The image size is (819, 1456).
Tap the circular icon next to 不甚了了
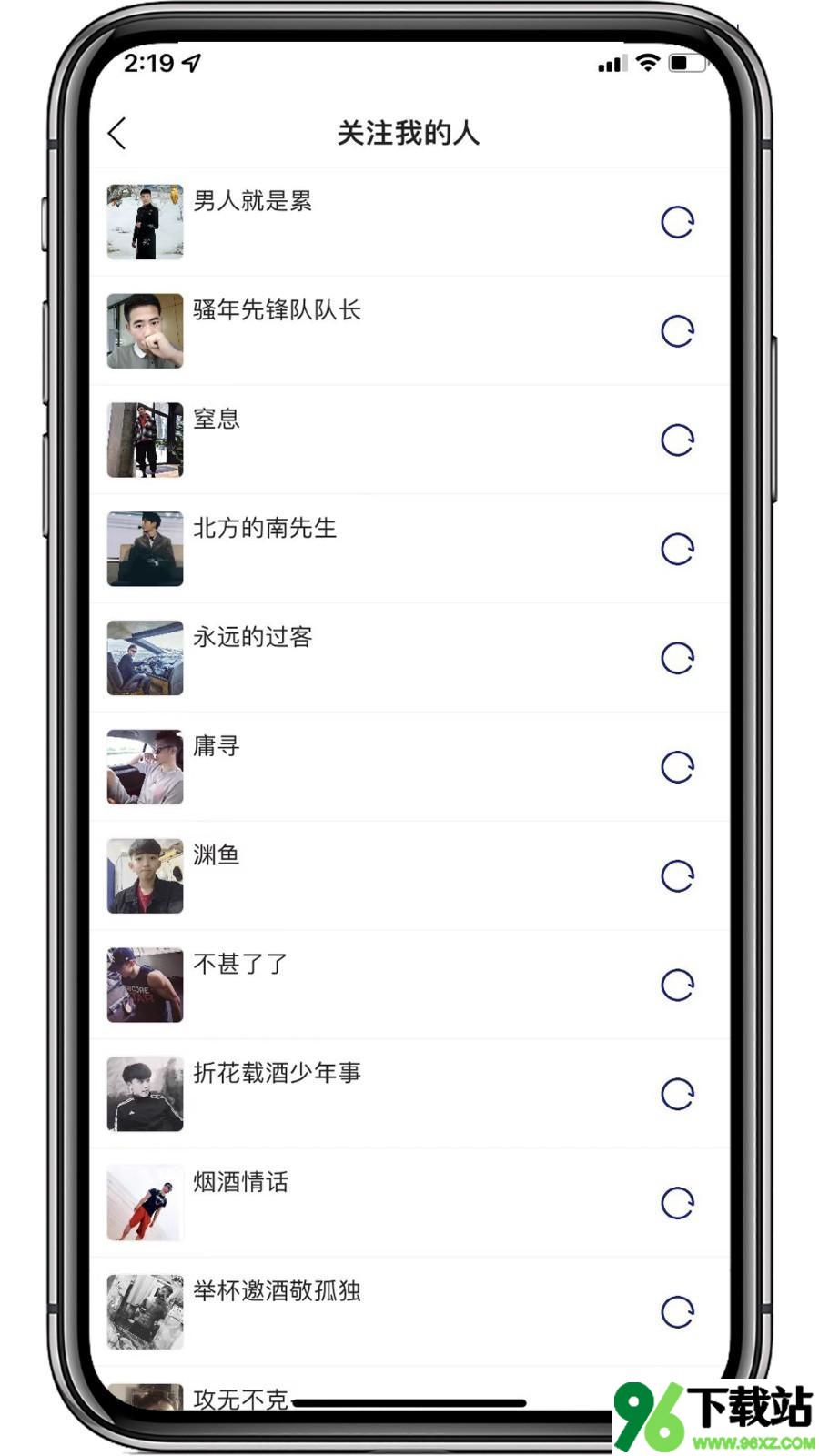pyautogui.click(x=677, y=985)
